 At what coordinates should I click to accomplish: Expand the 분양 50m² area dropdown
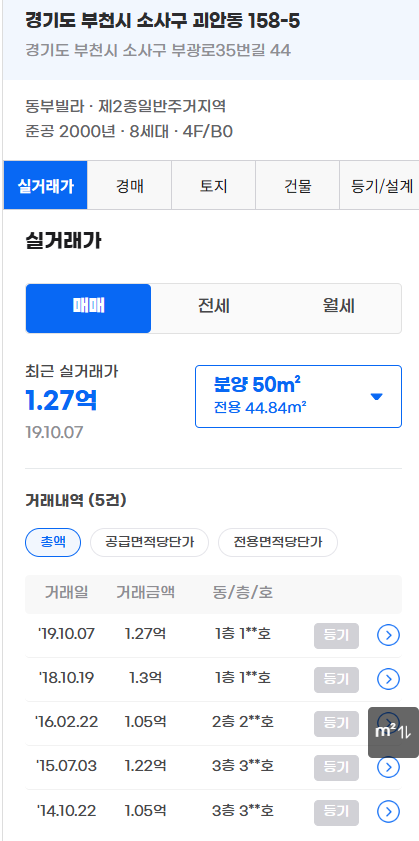coord(298,396)
